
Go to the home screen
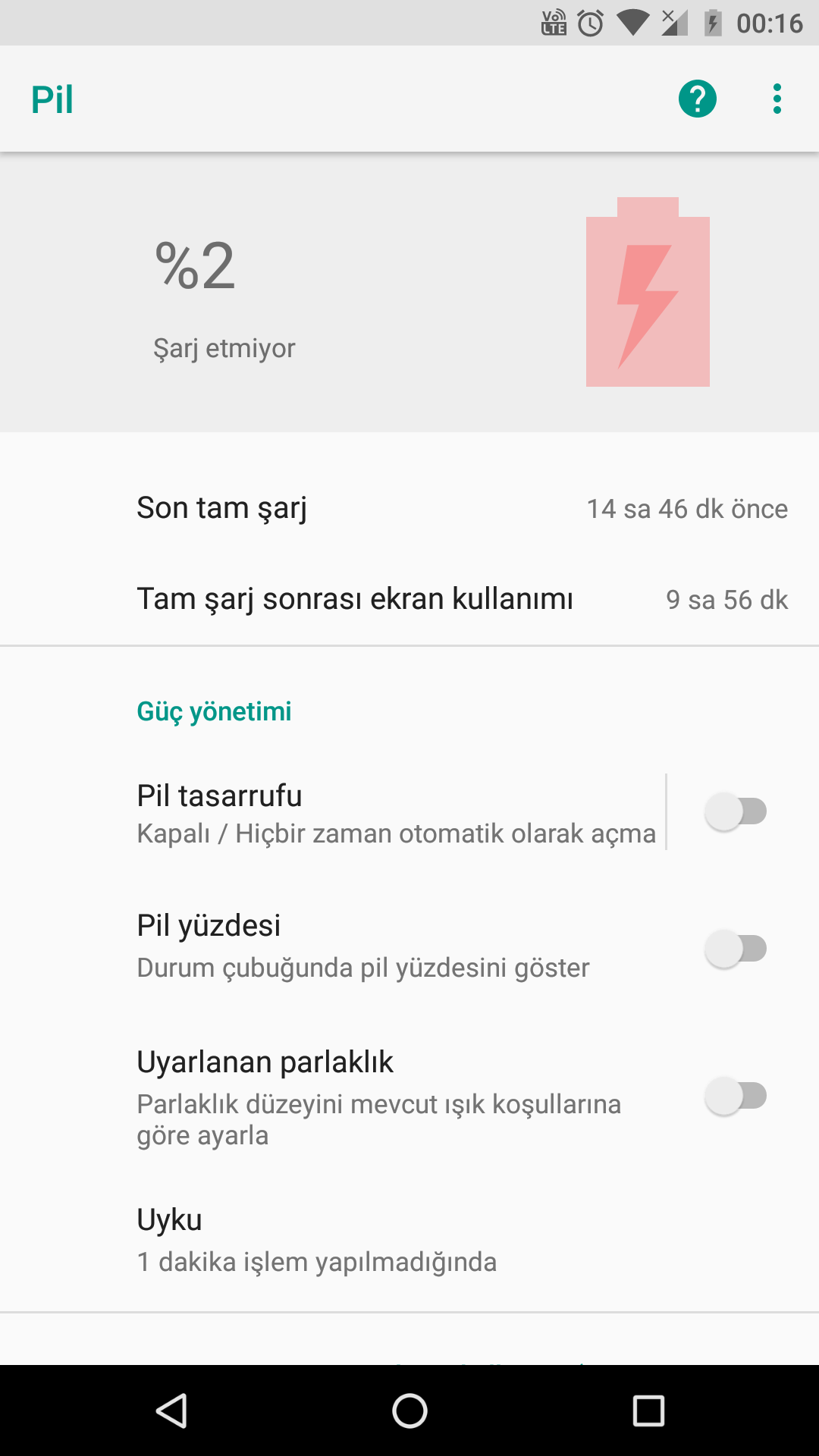coord(409,1411)
